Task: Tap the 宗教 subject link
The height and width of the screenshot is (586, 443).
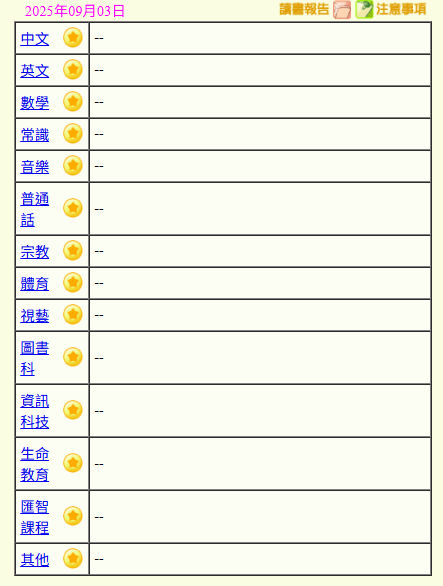Action: tap(35, 252)
